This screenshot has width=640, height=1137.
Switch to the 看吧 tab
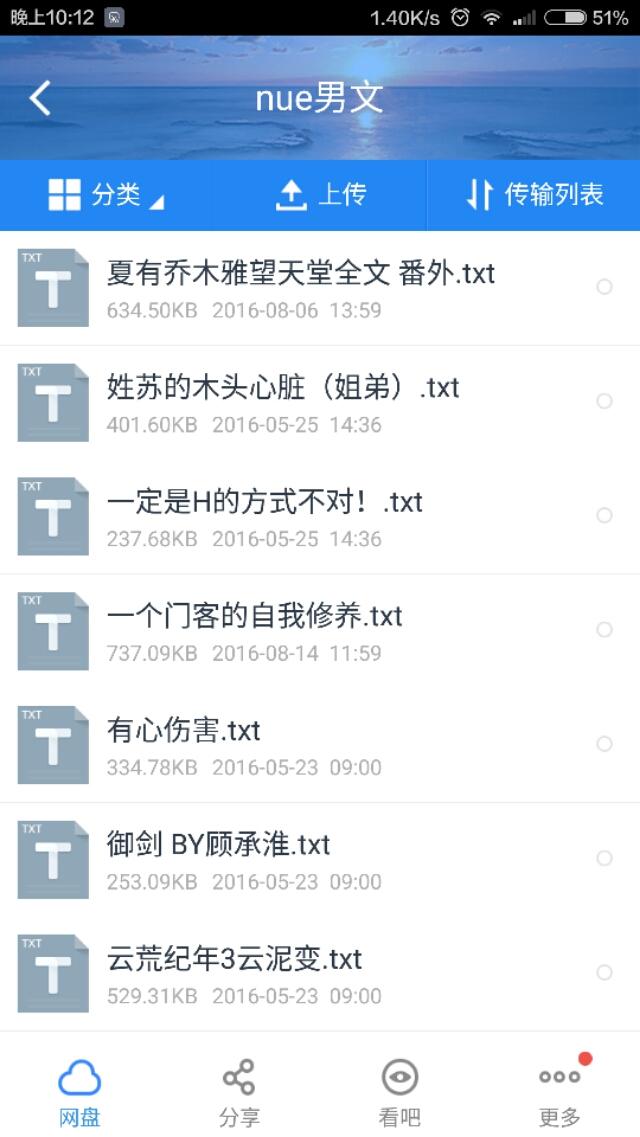[399, 1092]
